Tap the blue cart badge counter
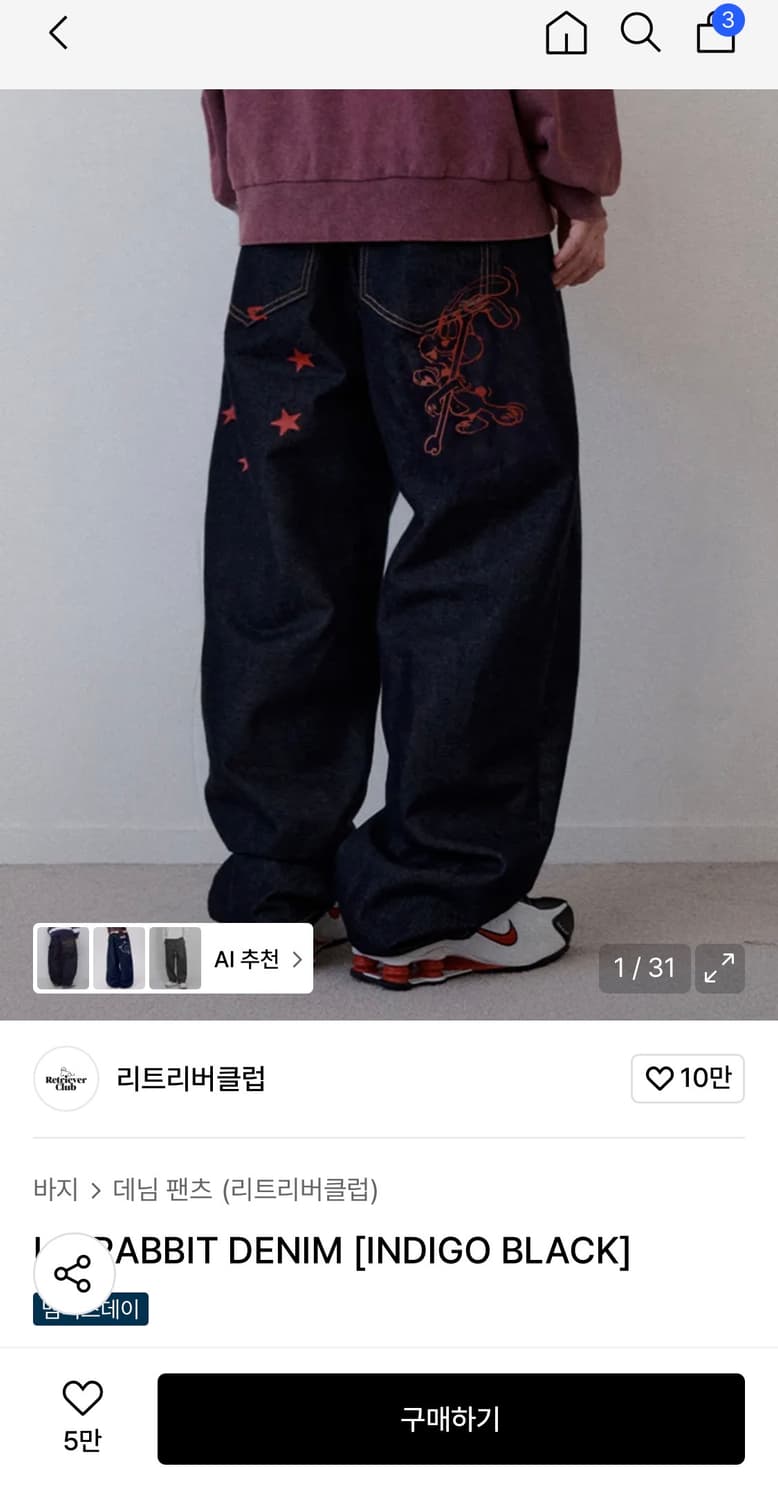The image size is (778, 1500). (728, 19)
